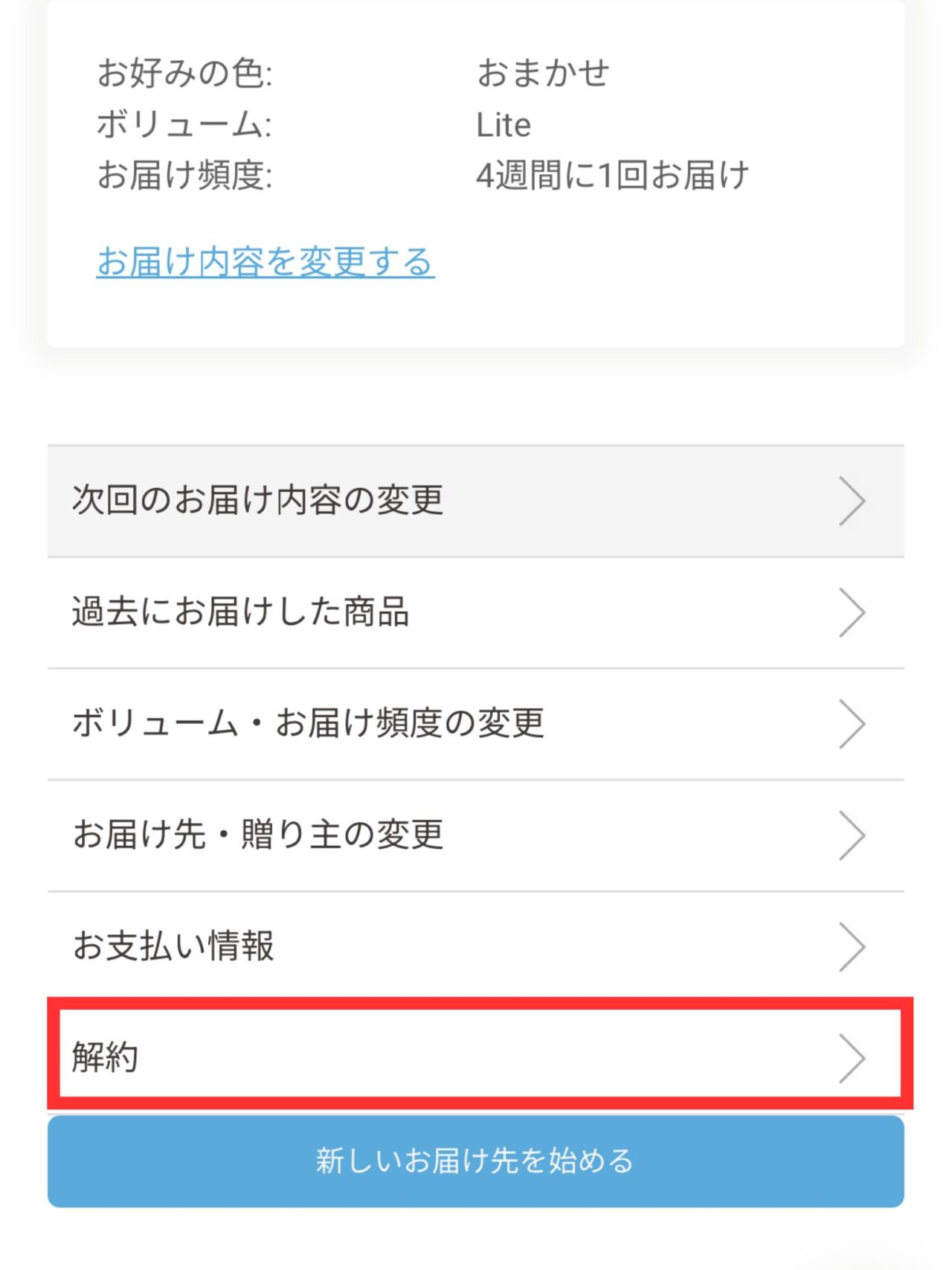Tap the お届け内容を変更する link
Viewport: 952px width, 1270px height.
[265, 262]
